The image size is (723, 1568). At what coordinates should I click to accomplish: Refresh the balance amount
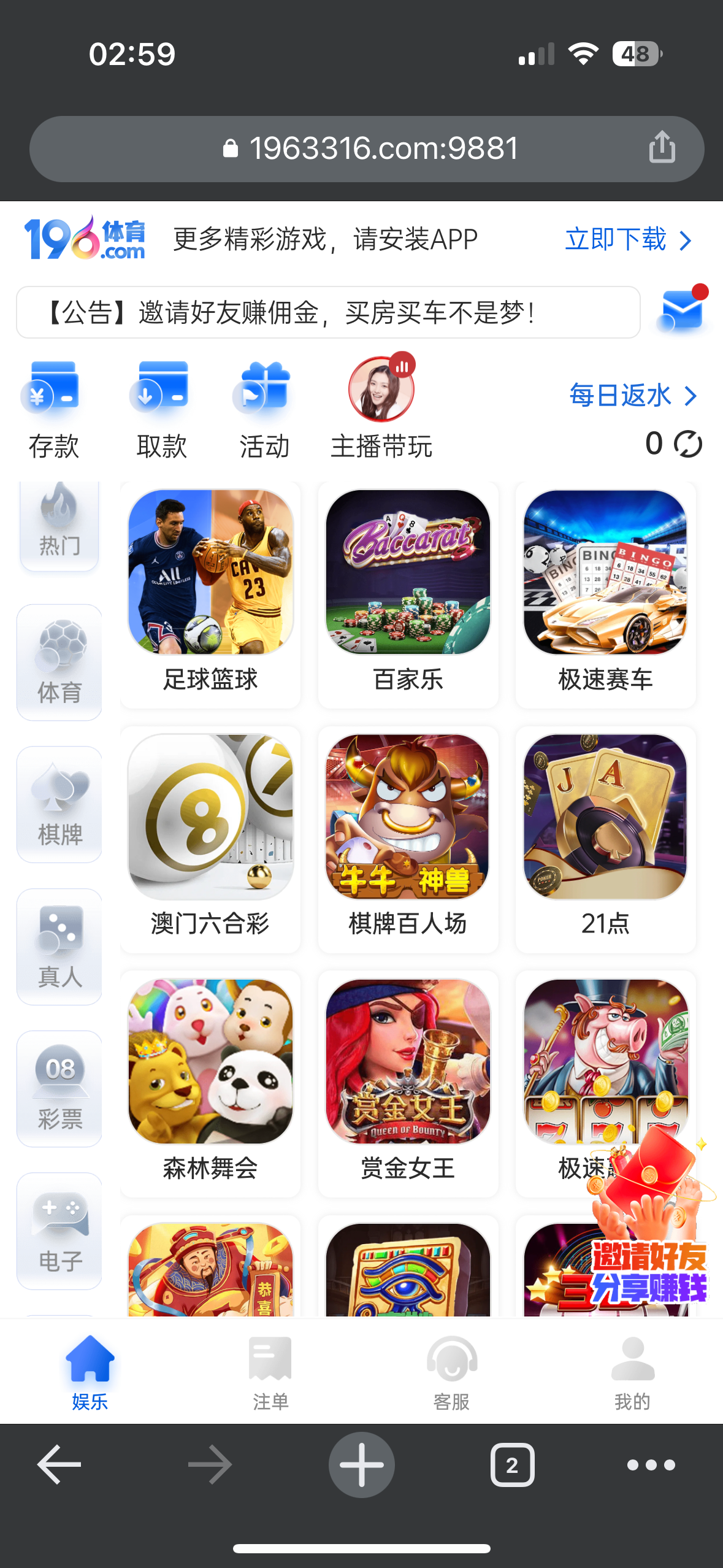687,444
